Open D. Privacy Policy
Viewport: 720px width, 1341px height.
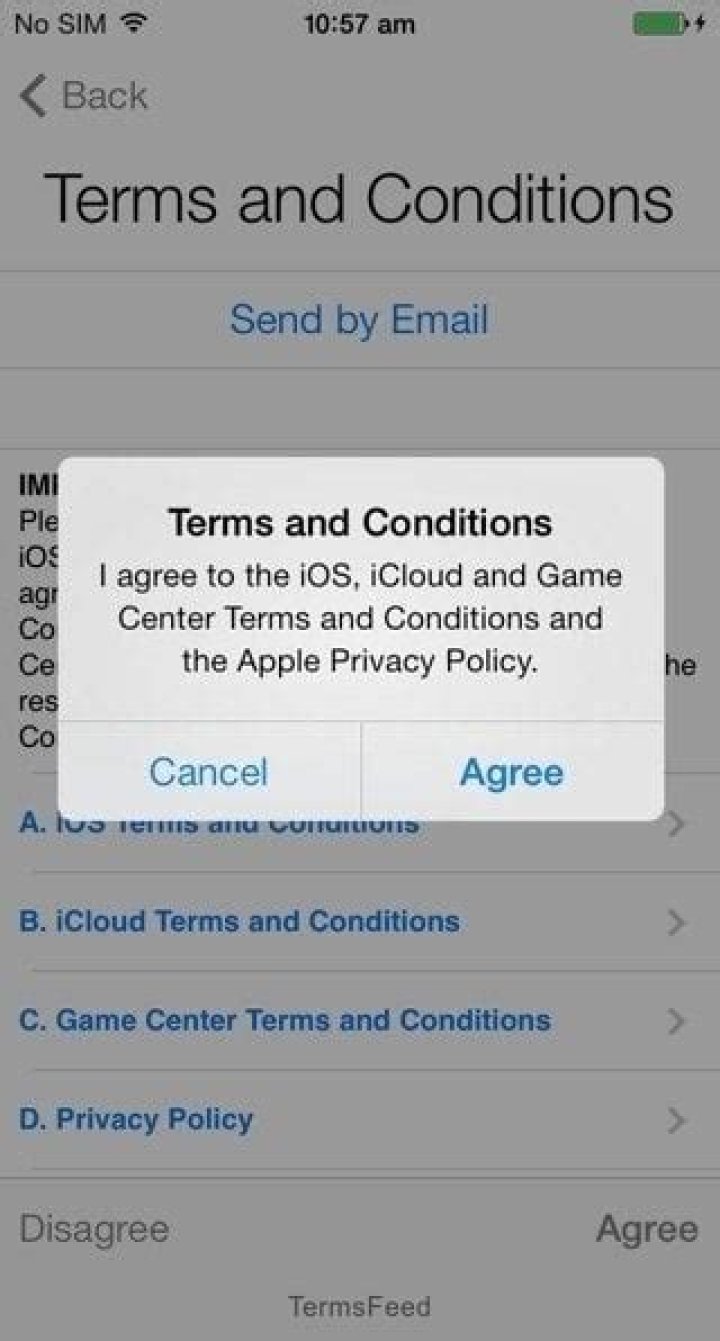click(136, 1119)
